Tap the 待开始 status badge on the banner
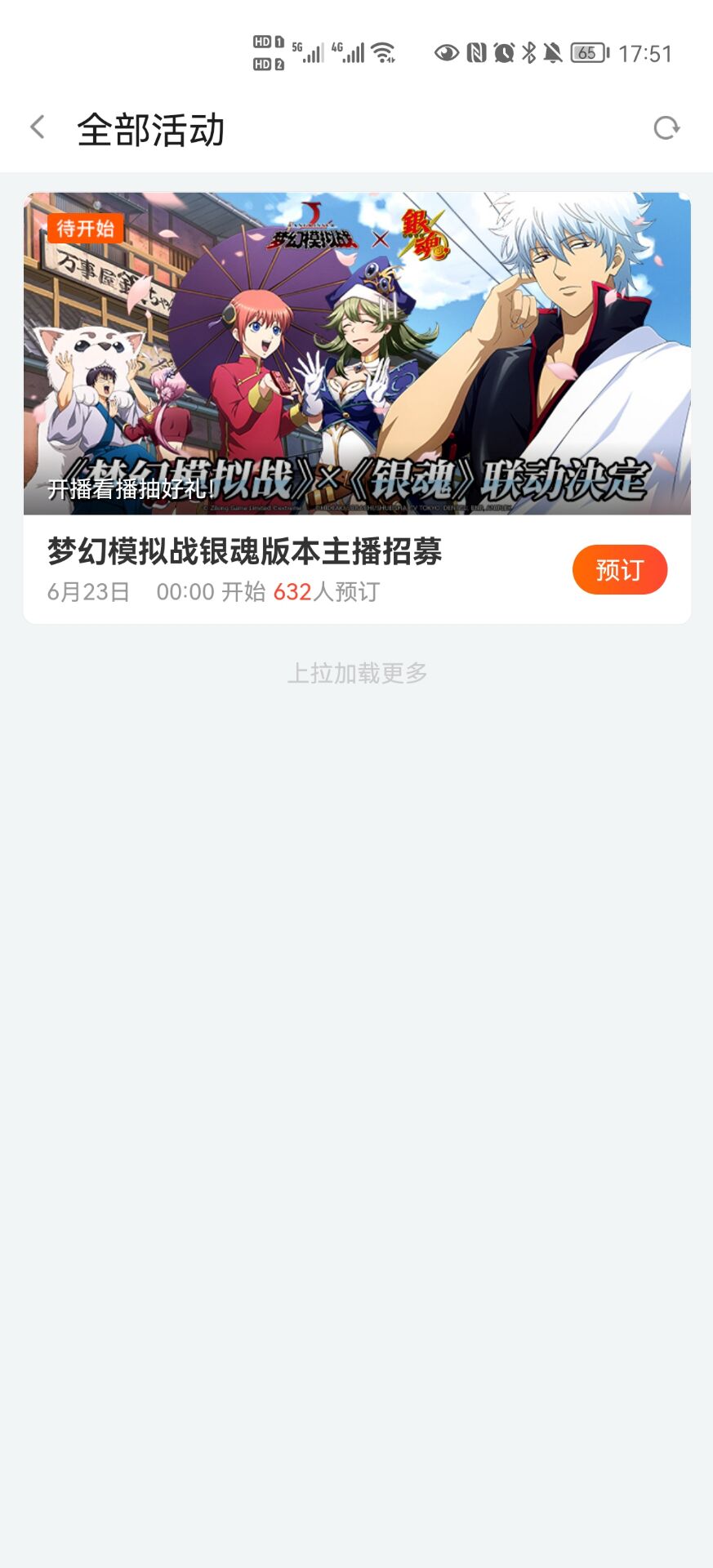 coord(85,229)
